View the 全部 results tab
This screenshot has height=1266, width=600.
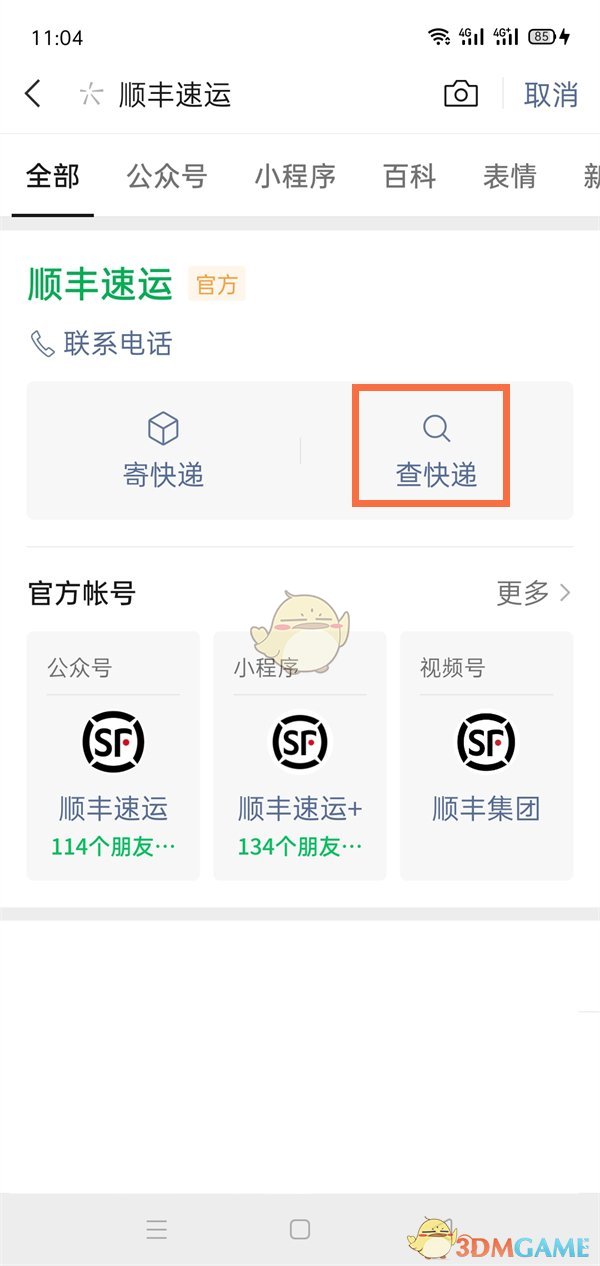tap(53, 177)
